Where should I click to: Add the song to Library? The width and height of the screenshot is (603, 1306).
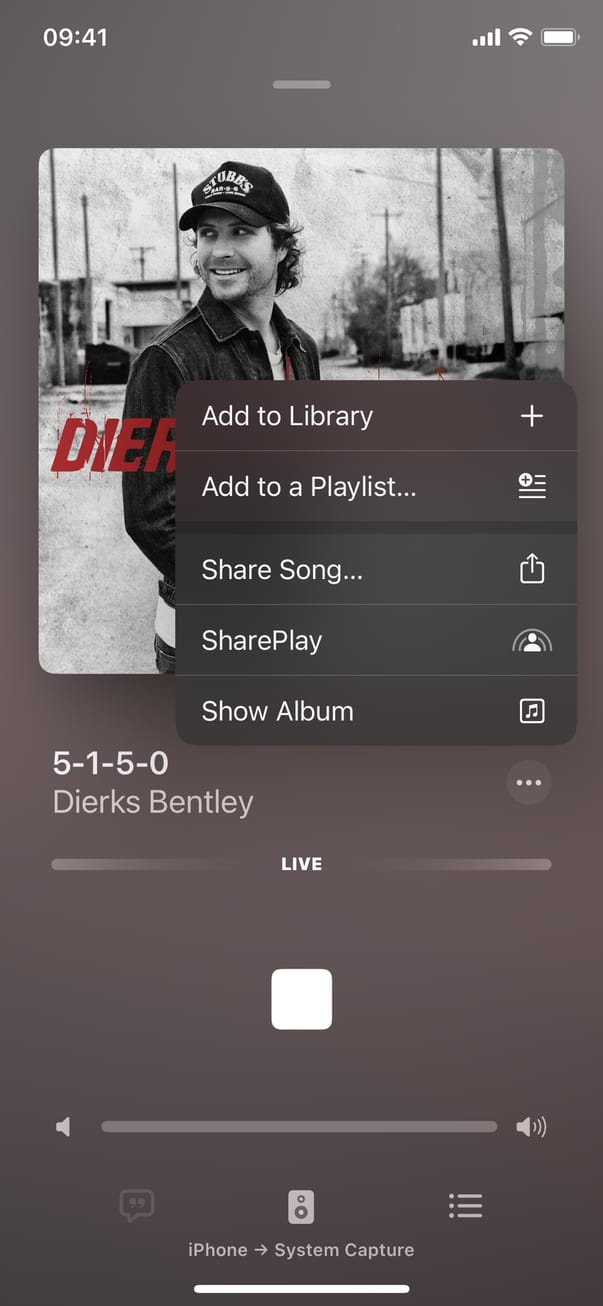click(x=375, y=416)
